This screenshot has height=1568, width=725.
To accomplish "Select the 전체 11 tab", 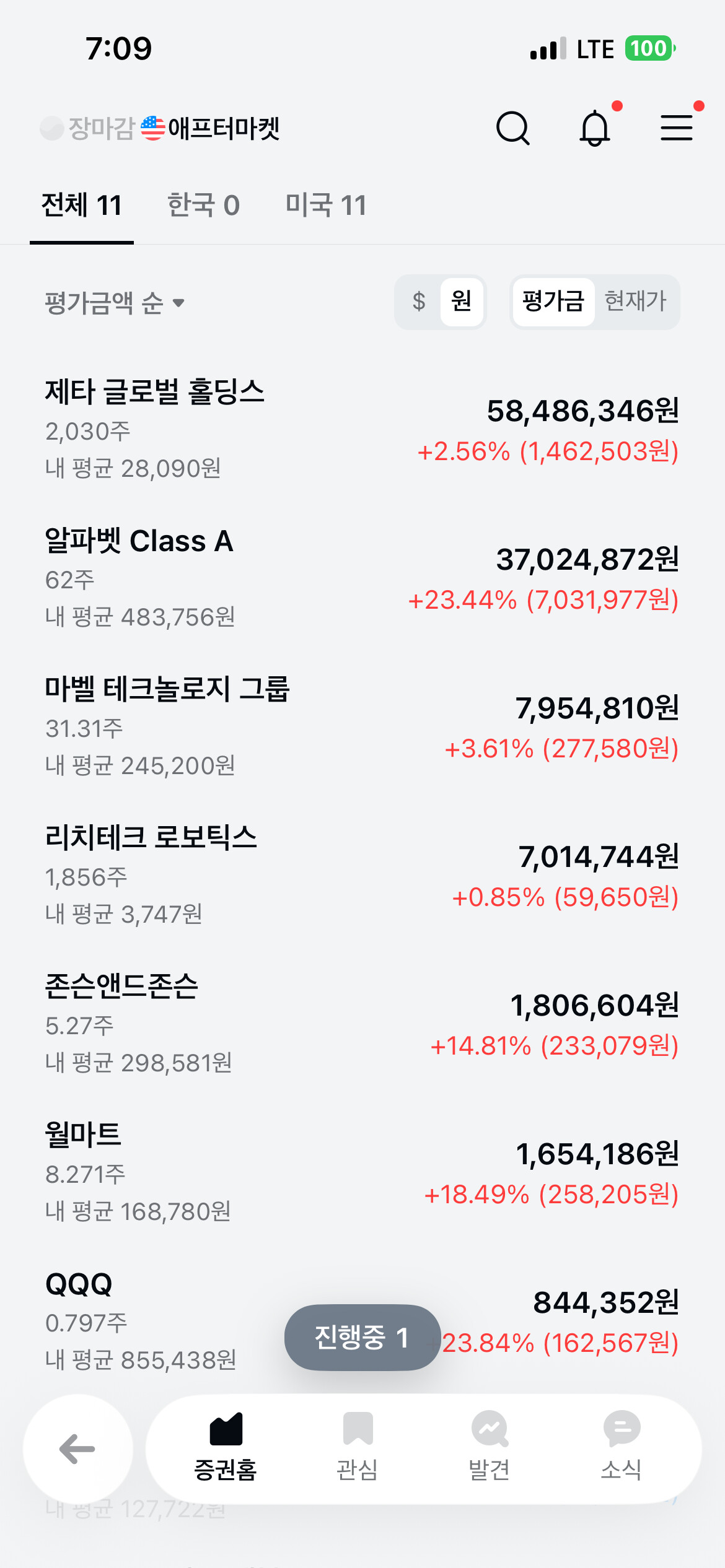I will pos(82,205).
